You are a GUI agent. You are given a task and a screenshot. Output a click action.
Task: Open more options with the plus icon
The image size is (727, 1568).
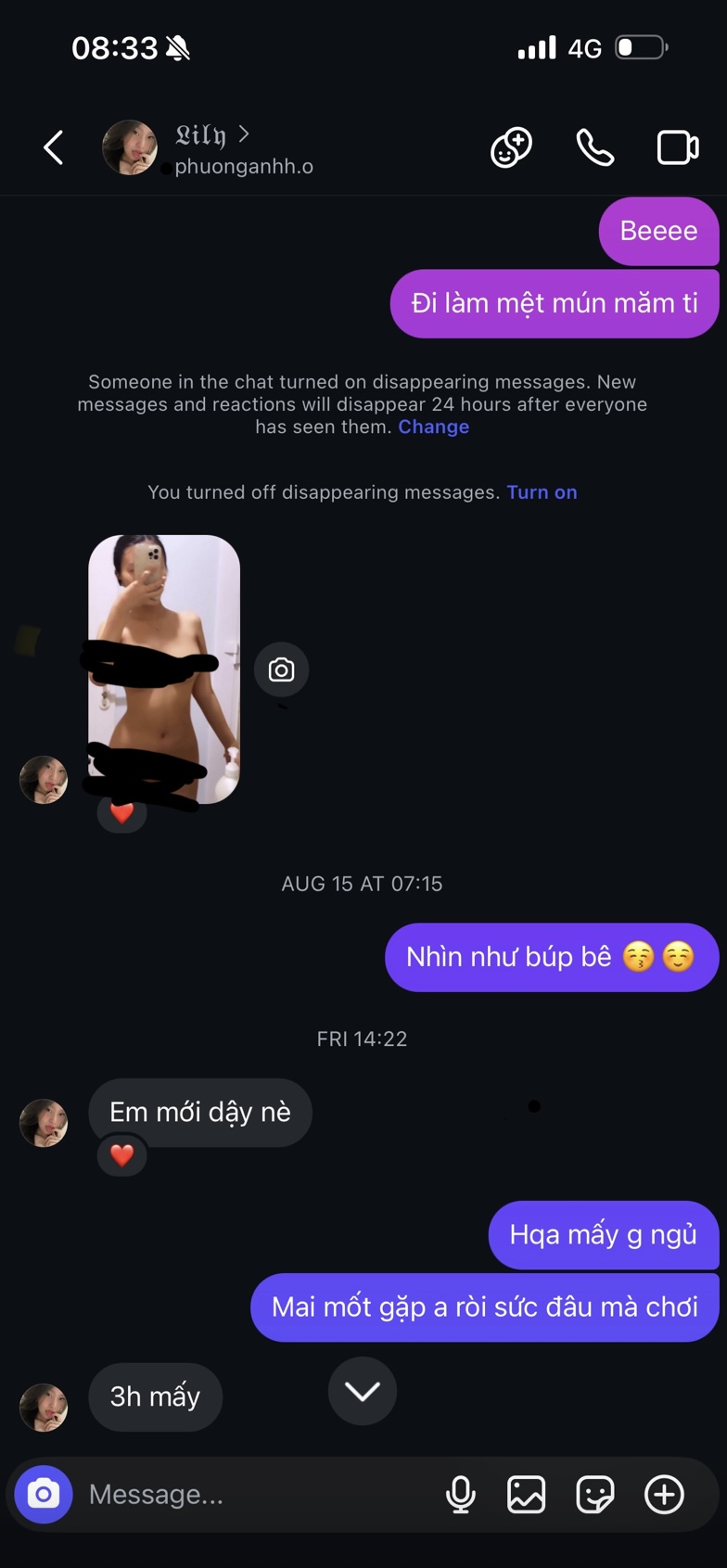pyautogui.click(x=664, y=1494)
